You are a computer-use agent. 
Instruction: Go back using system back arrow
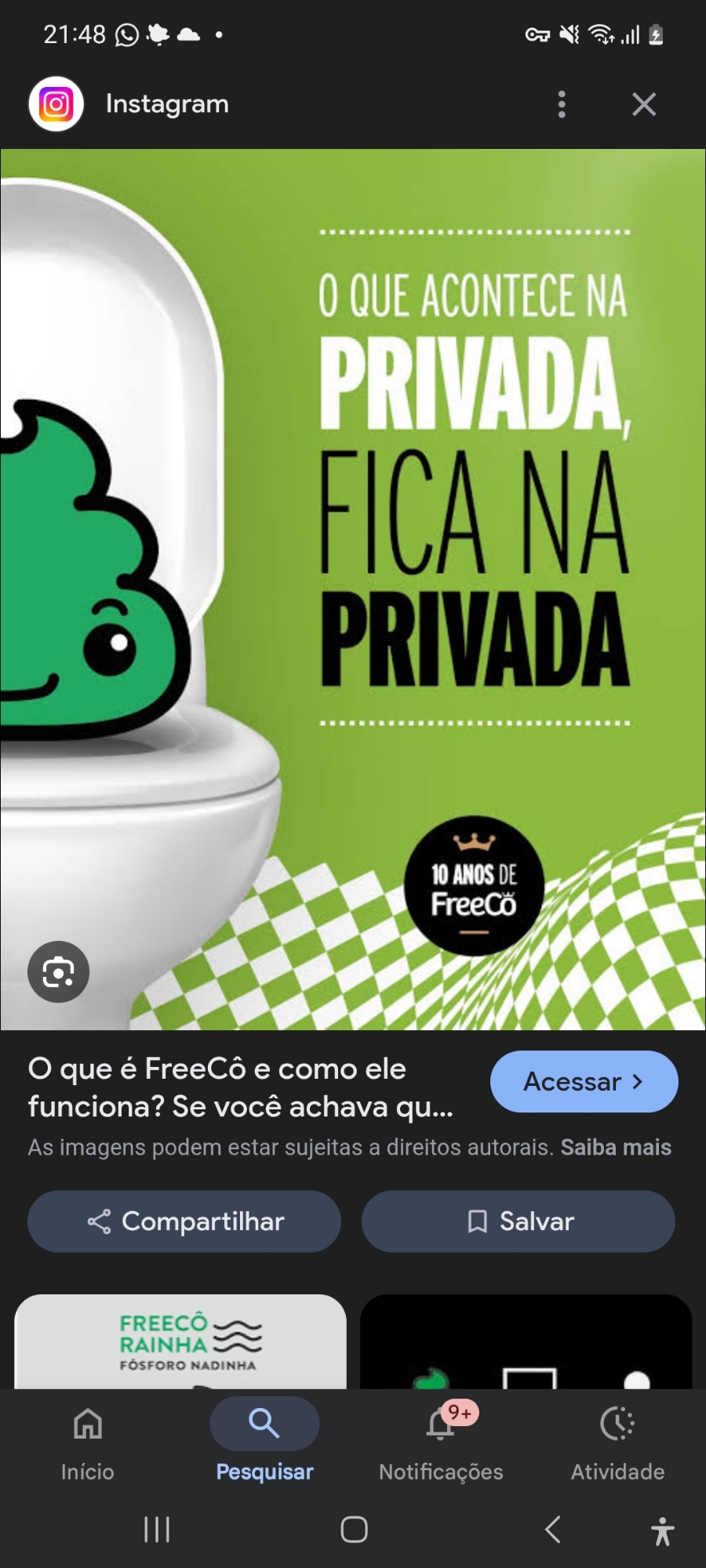(x=553, y=1530)
